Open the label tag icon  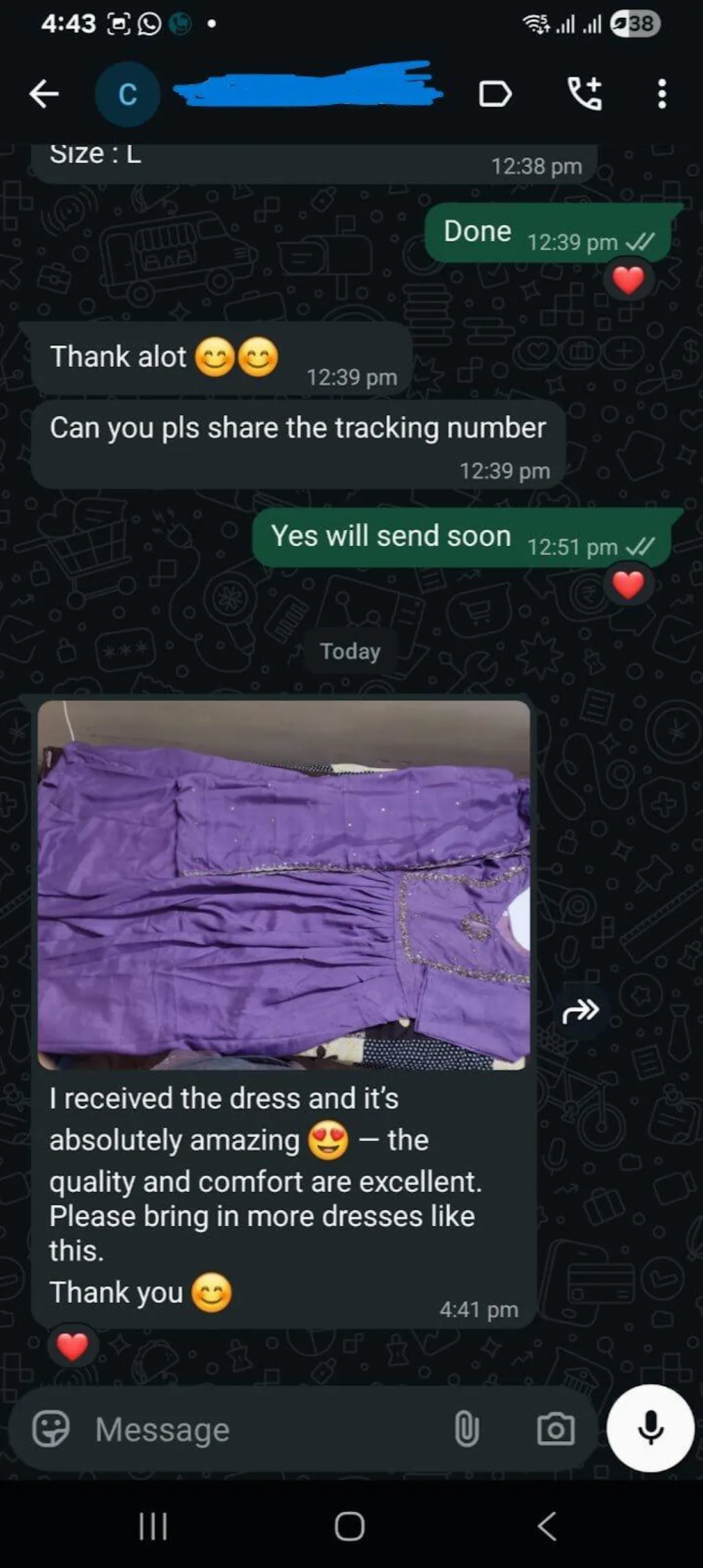pyautogui.click(x=495, y=94)
